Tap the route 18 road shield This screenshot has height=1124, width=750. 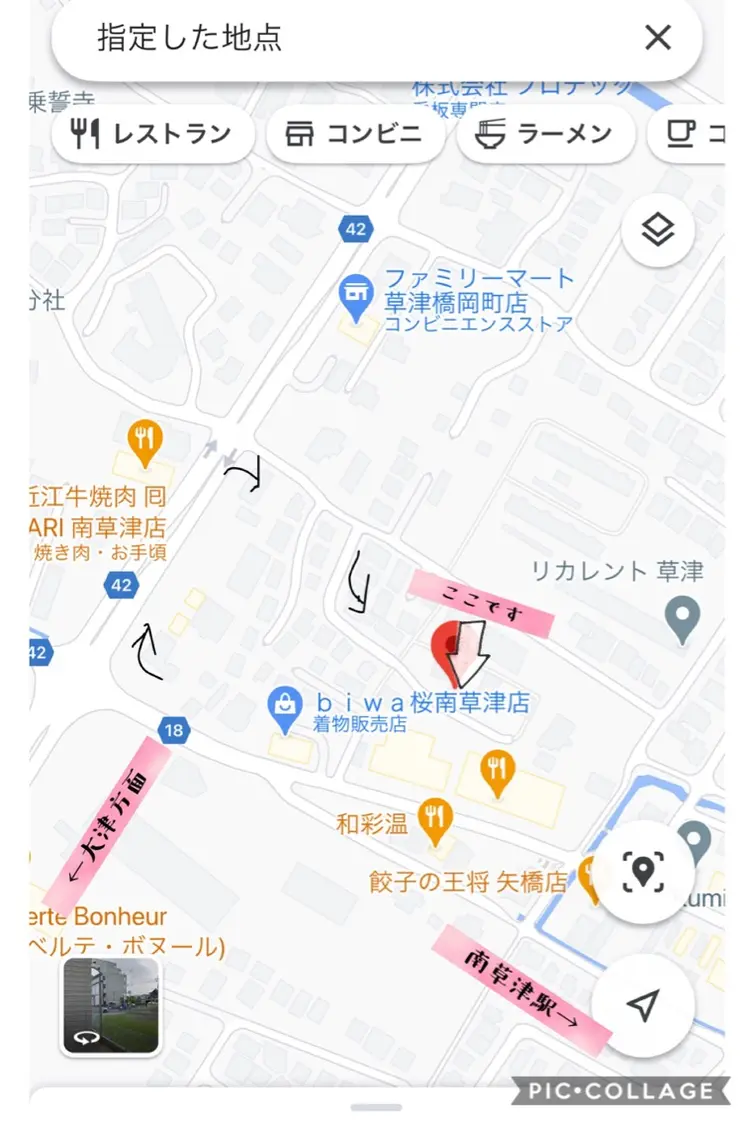pyautogui.click(x=175, y=731)
